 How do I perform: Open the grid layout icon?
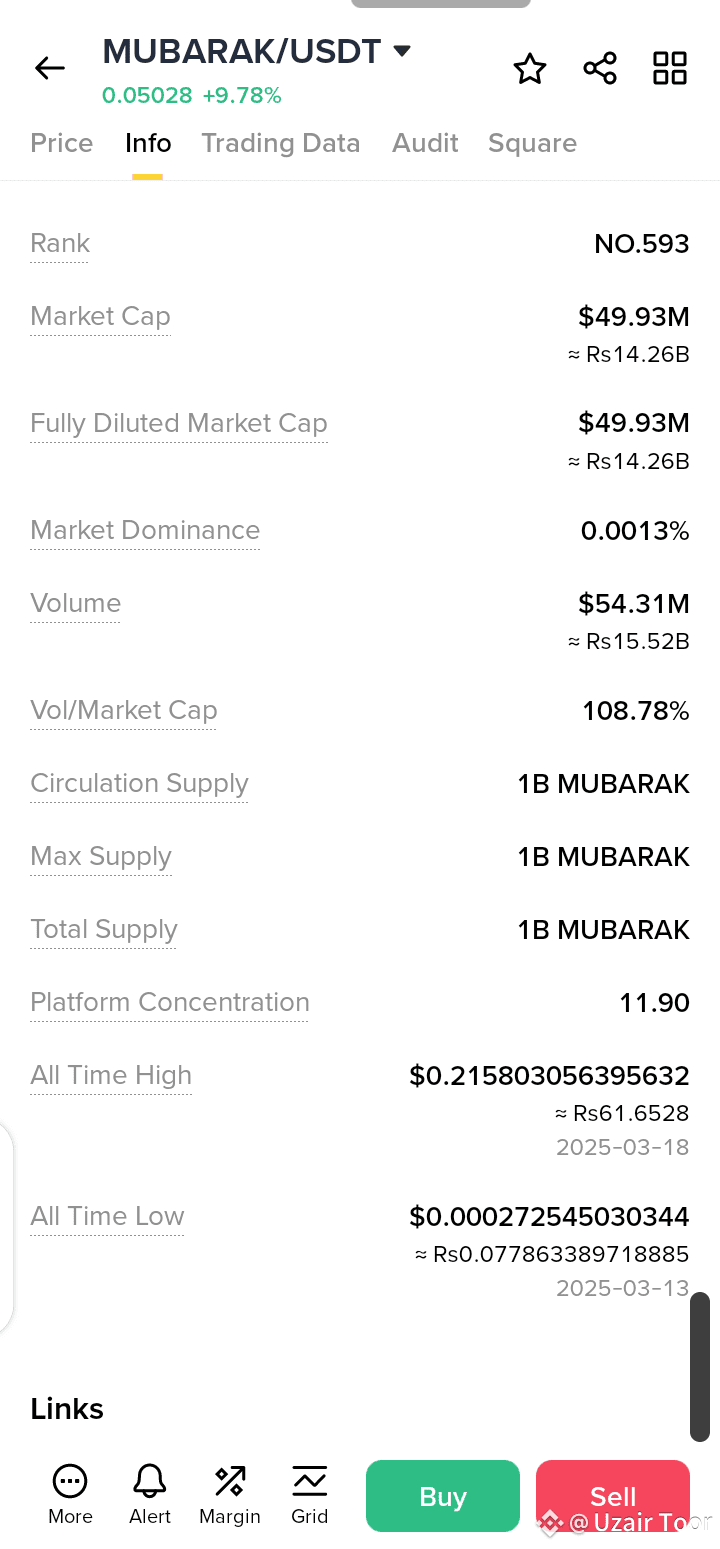coord(670,69)
